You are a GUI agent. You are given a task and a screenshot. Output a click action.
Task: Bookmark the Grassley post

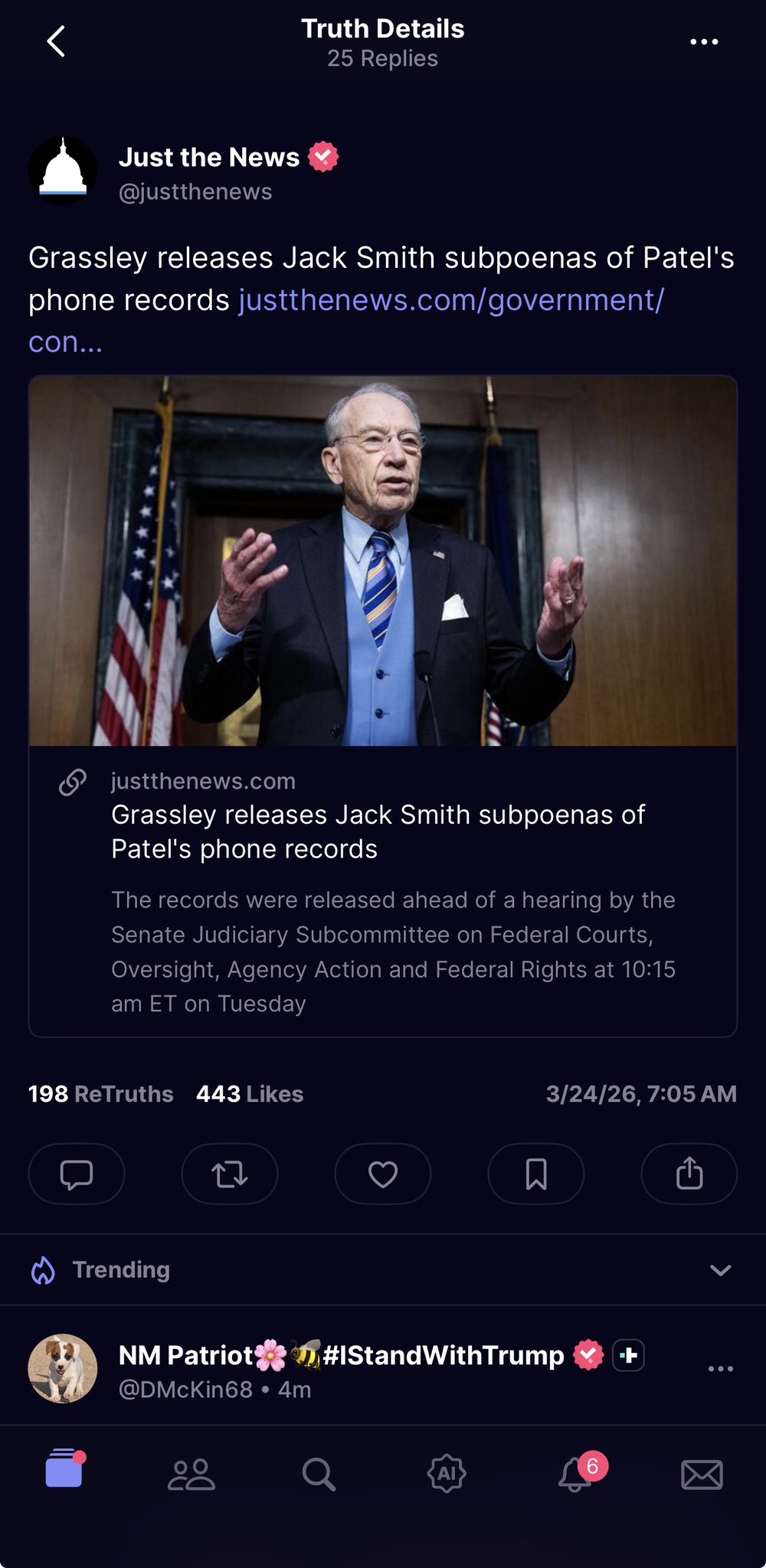click(x=536, y=1174)
